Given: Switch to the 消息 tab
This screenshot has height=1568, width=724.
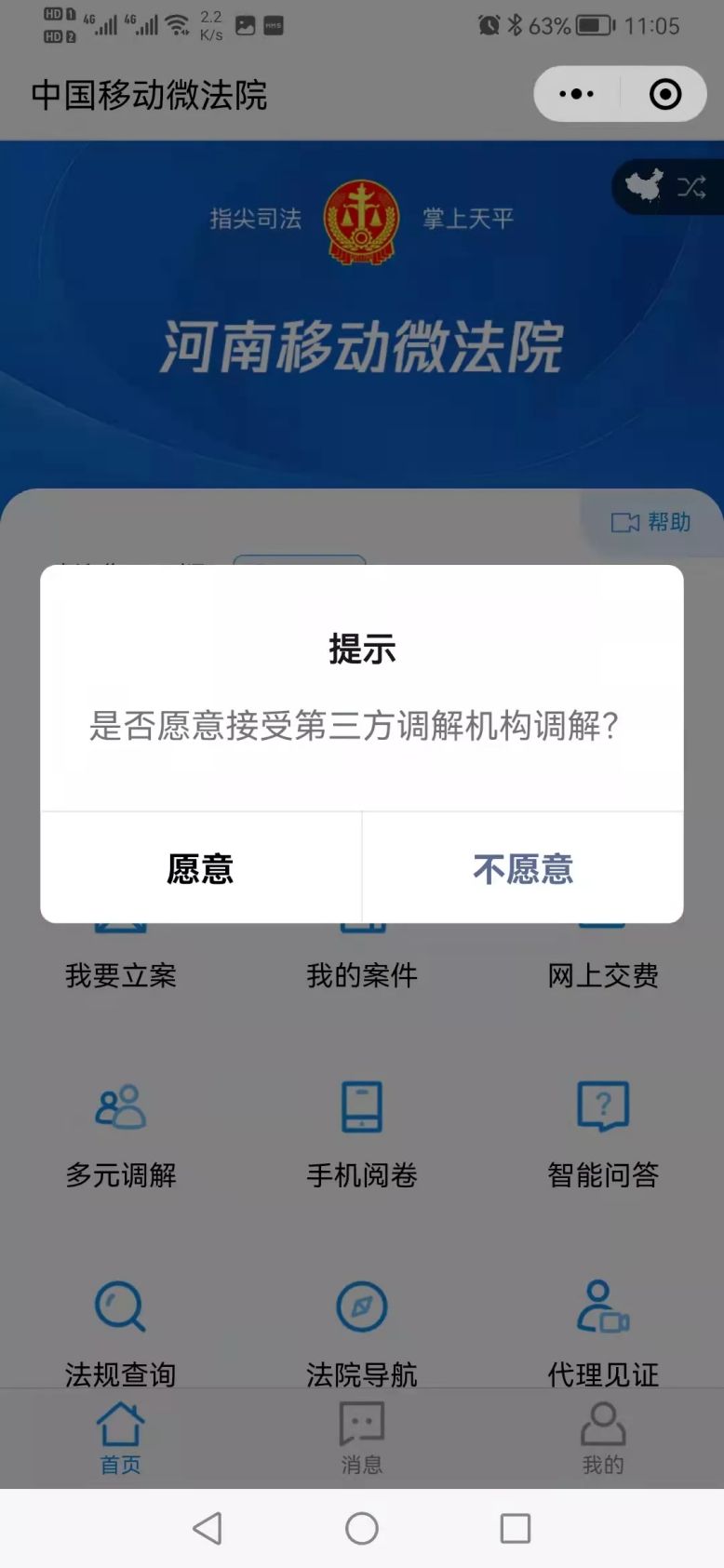Looking at the screenshot, I should click(362, 1438).
